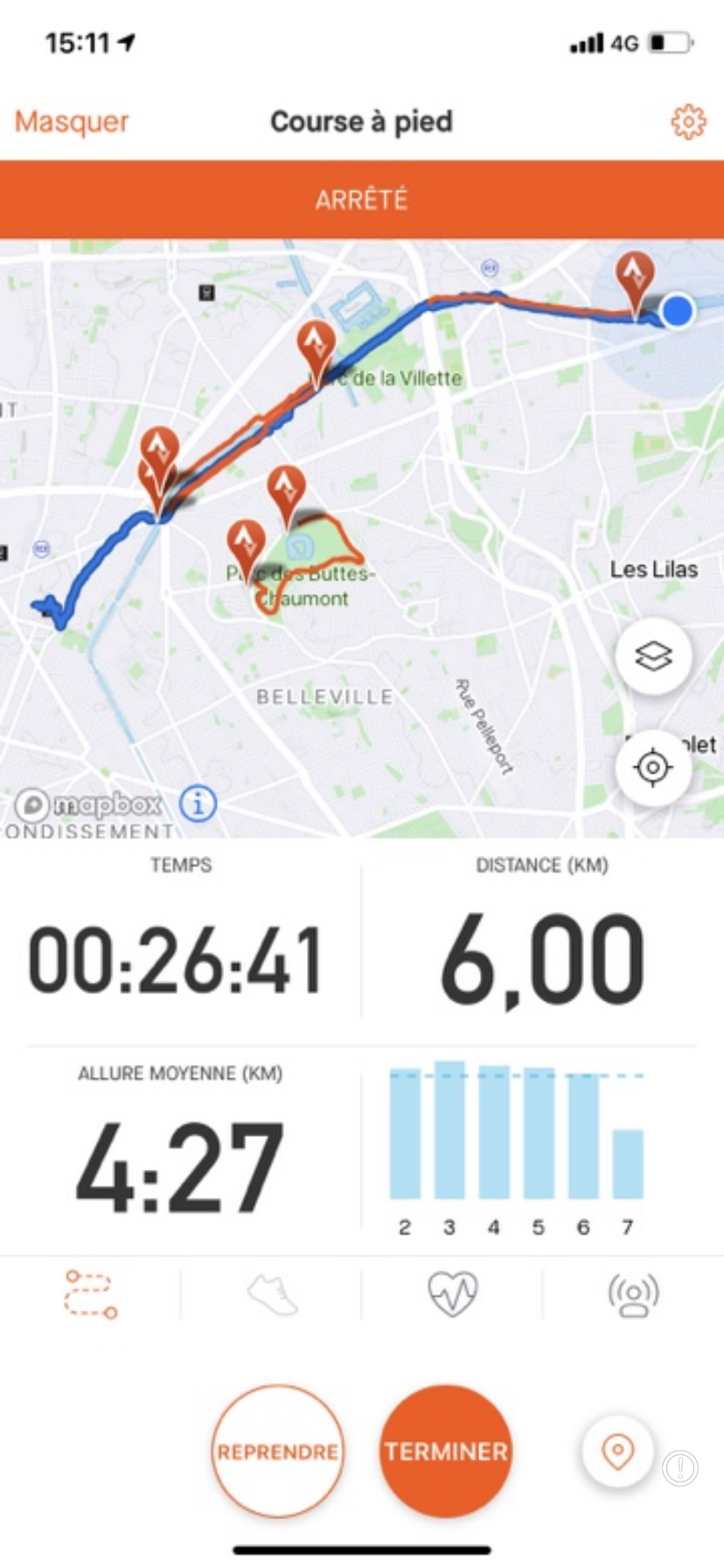
Task: Open the map layers selector
Action: coord(653,655)
